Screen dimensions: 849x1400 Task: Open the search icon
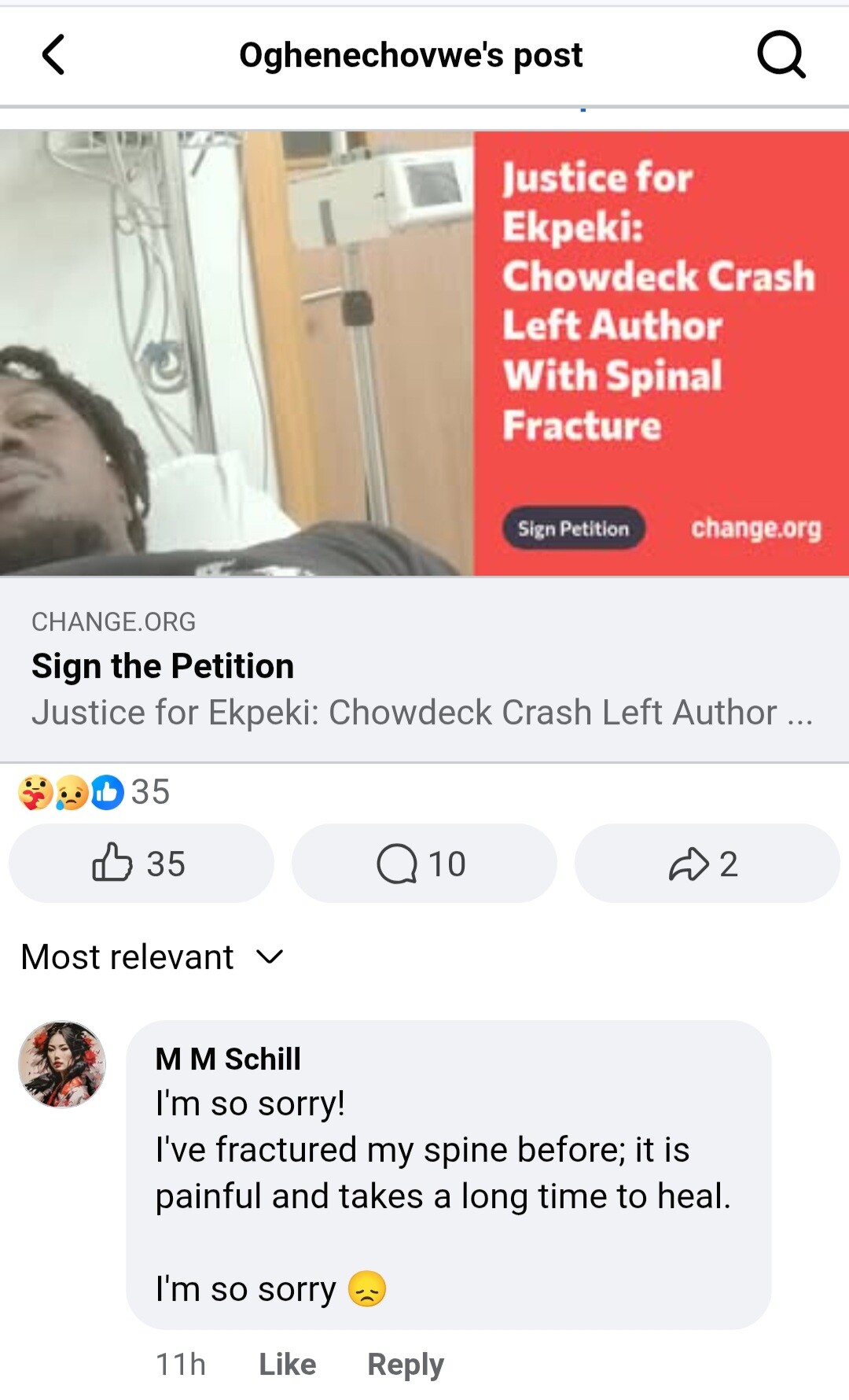point(781,55)
